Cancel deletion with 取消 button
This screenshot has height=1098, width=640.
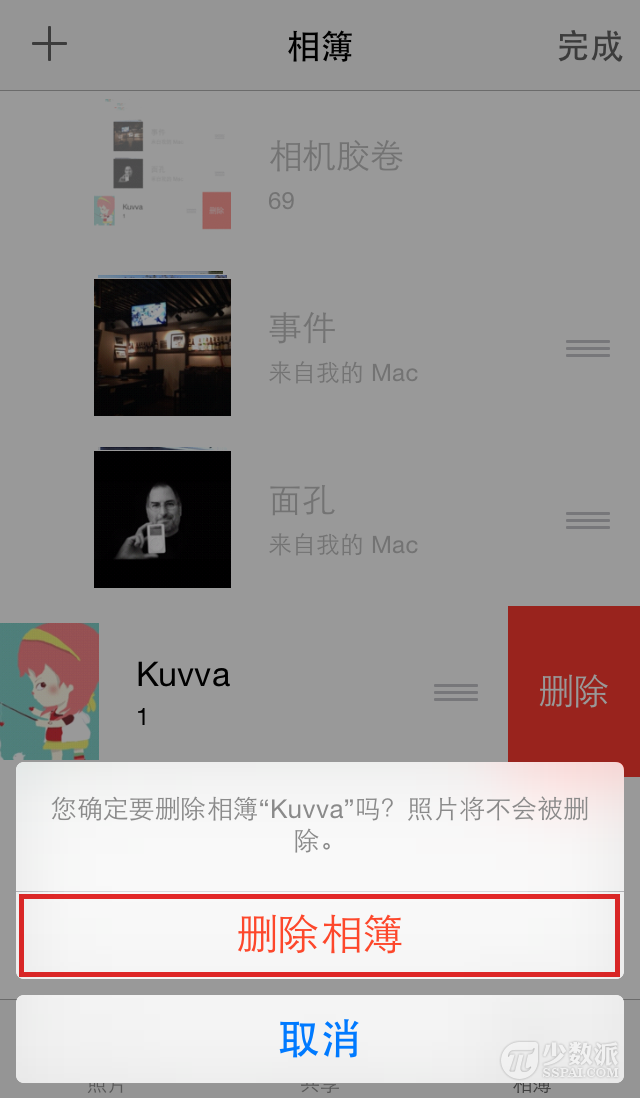coord(319,1039)
